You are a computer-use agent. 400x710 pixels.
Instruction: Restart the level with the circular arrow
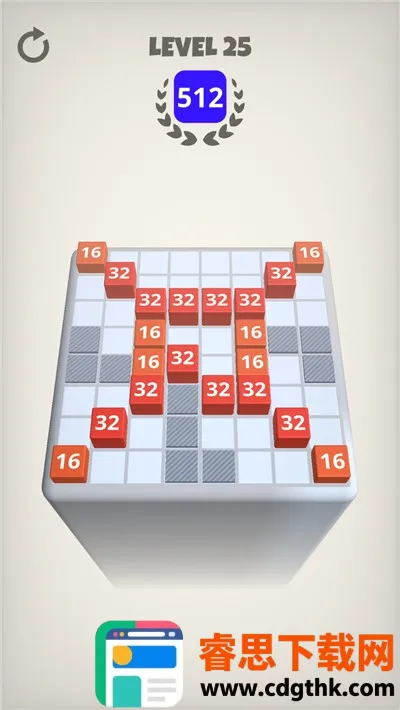33,45
